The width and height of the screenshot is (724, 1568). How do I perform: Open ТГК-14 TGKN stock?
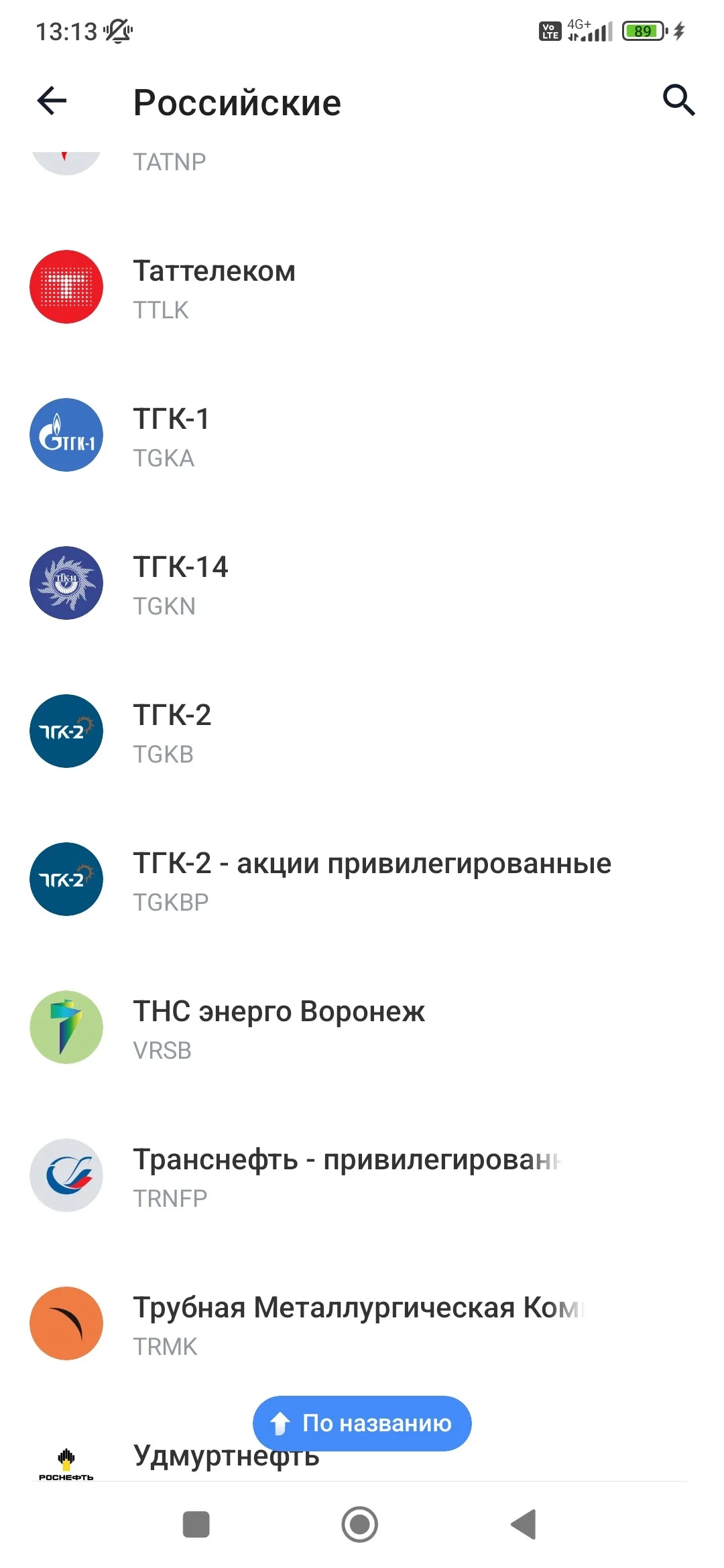pyautogui.click(x=362, y=584)
